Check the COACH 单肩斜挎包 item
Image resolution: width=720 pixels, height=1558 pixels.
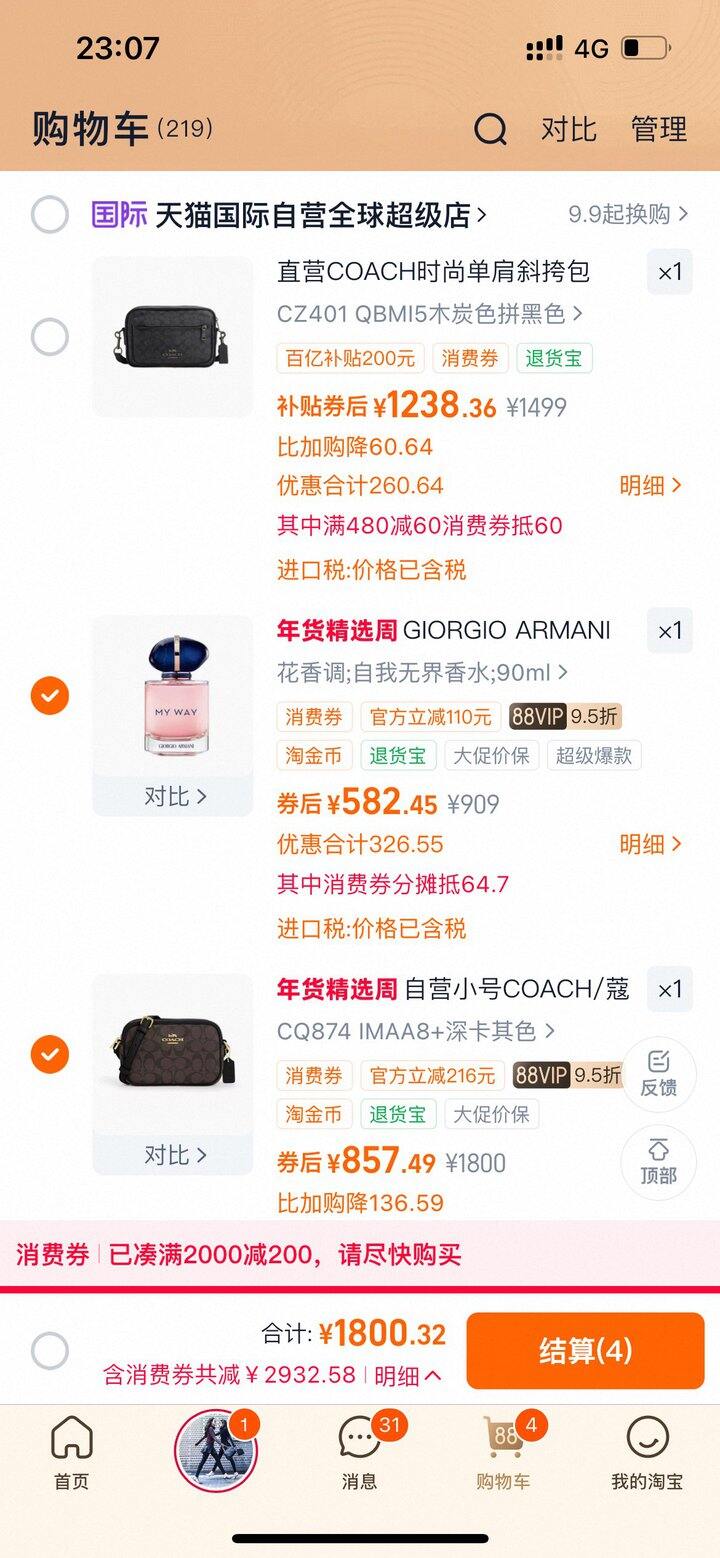50,337
